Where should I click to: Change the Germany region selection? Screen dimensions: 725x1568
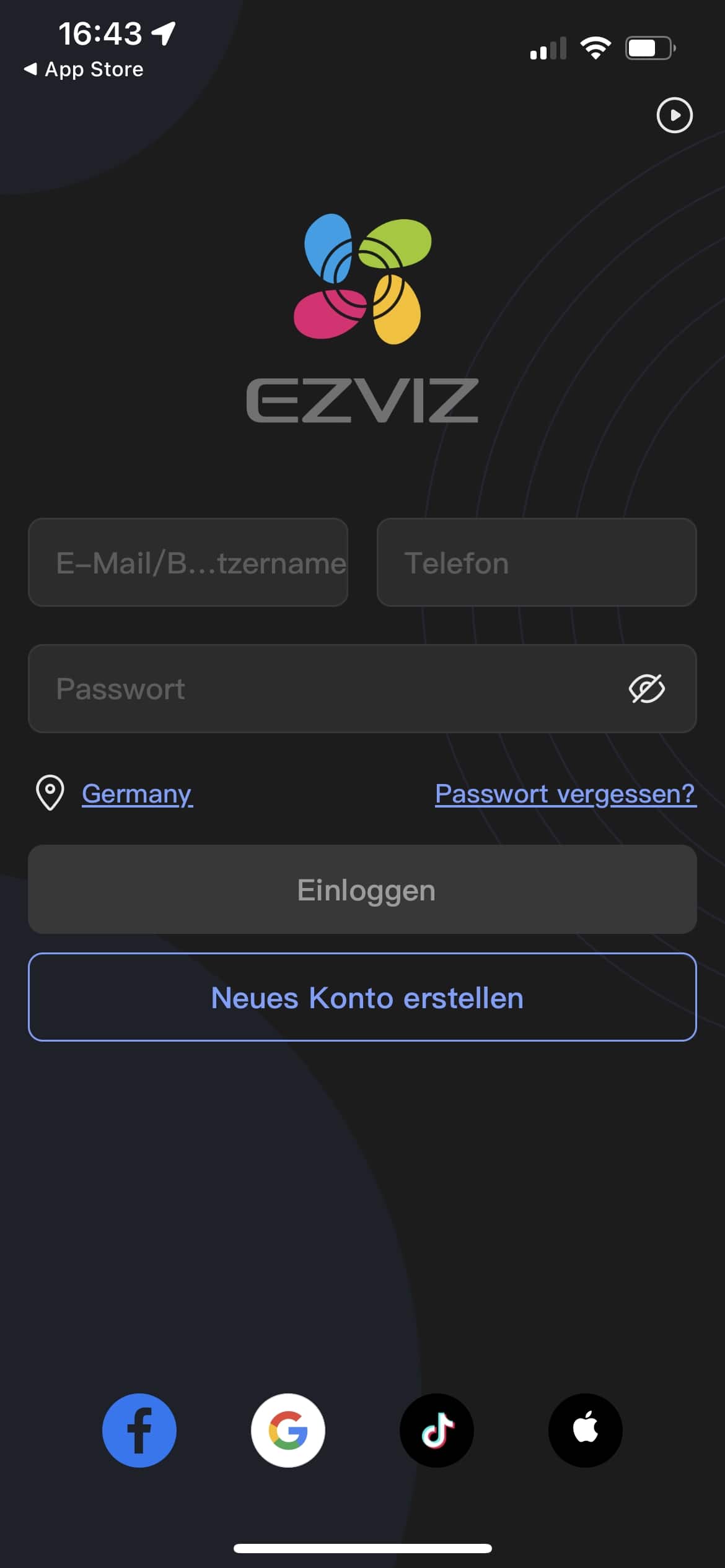[137, 793]
